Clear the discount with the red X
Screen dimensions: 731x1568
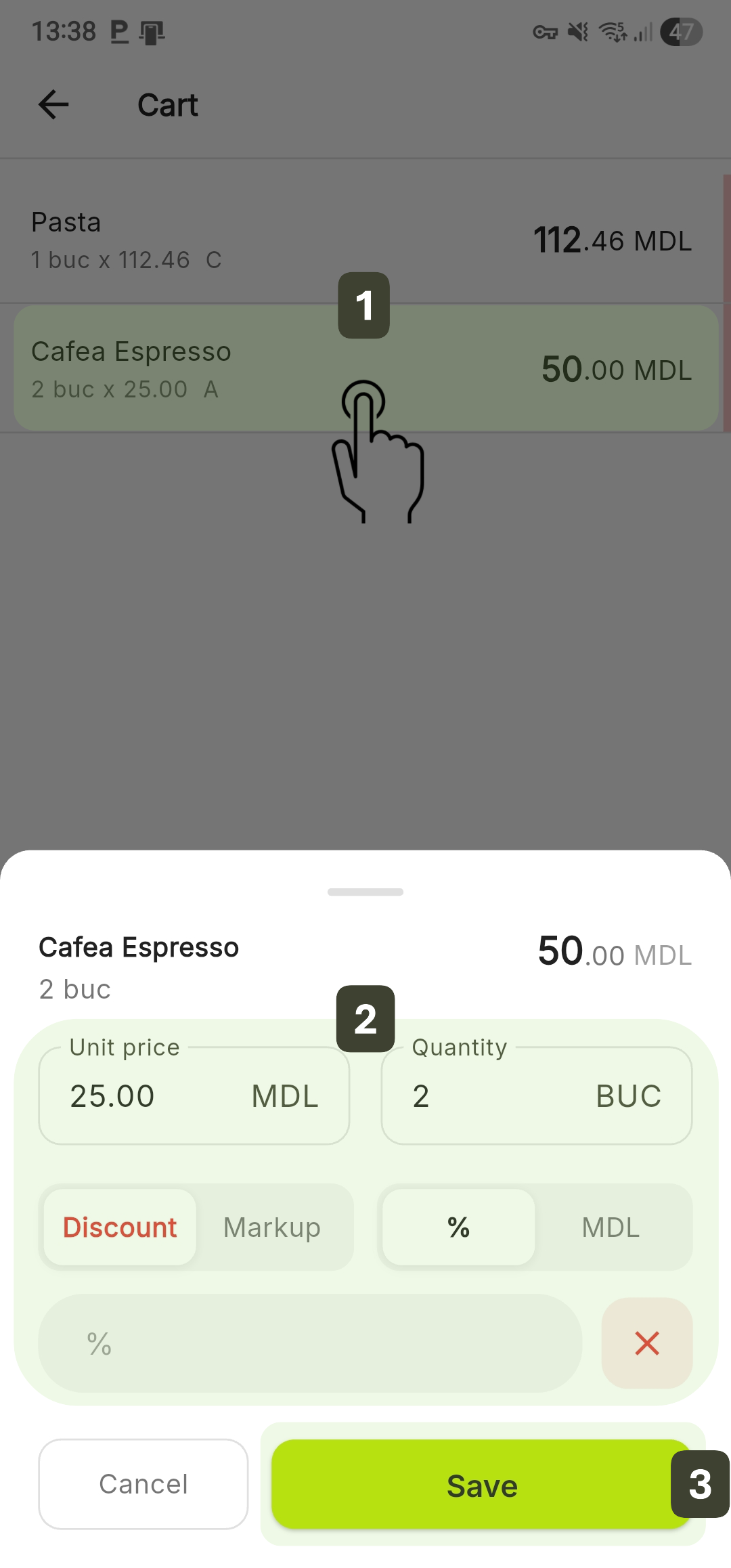[647, 1344]
